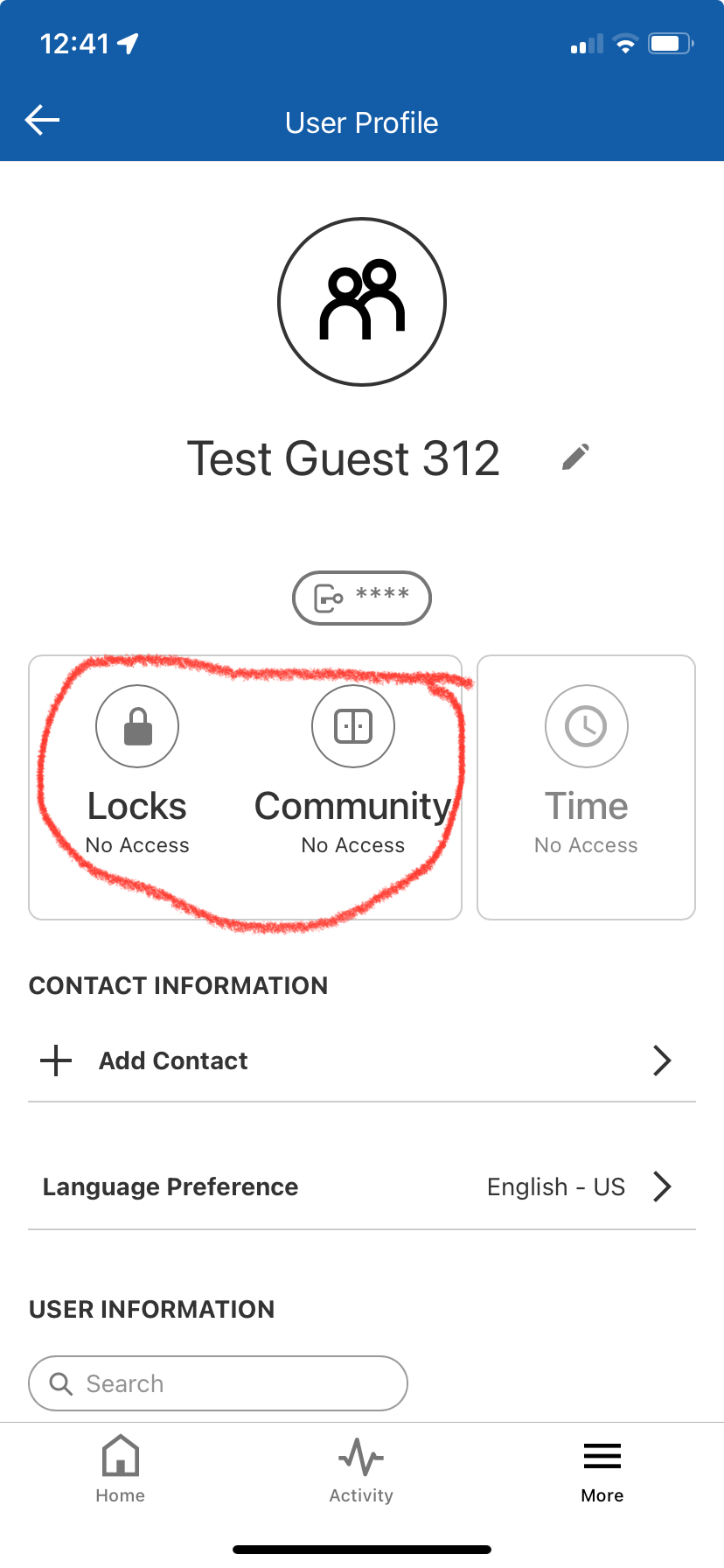
Task: Change the profile picture
Action: (x=362, y=302)
